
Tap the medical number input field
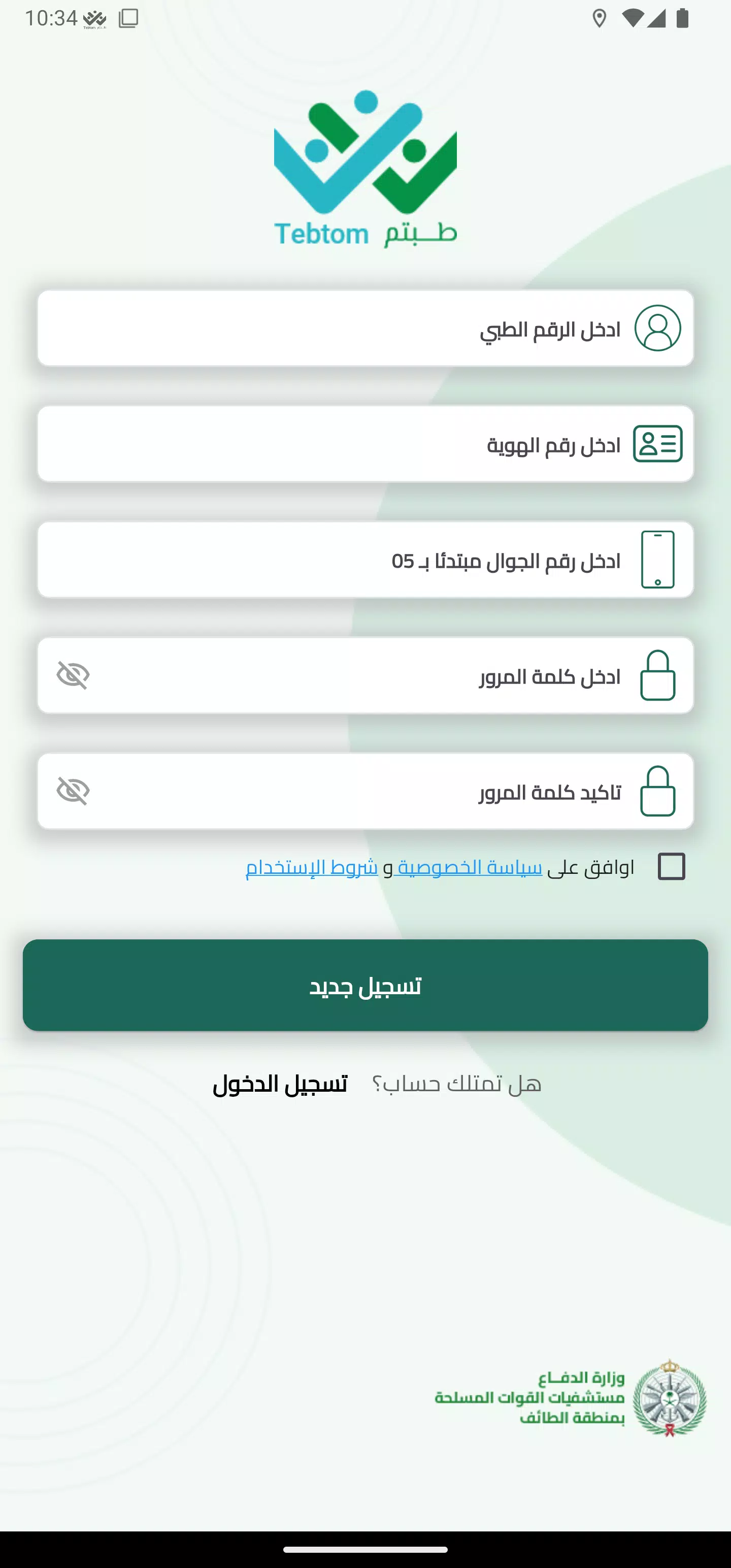pos(365,328)
